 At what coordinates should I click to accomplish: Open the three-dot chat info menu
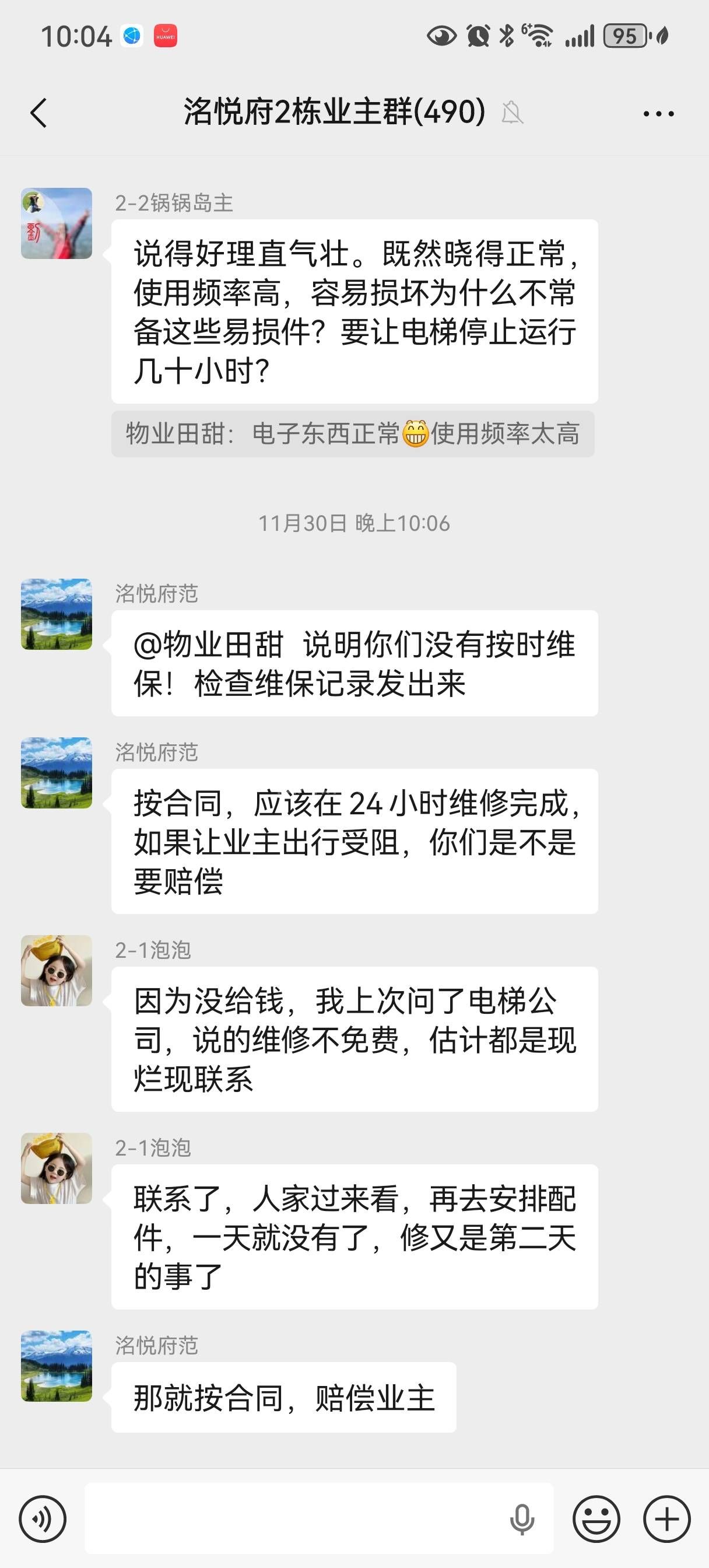658,114
